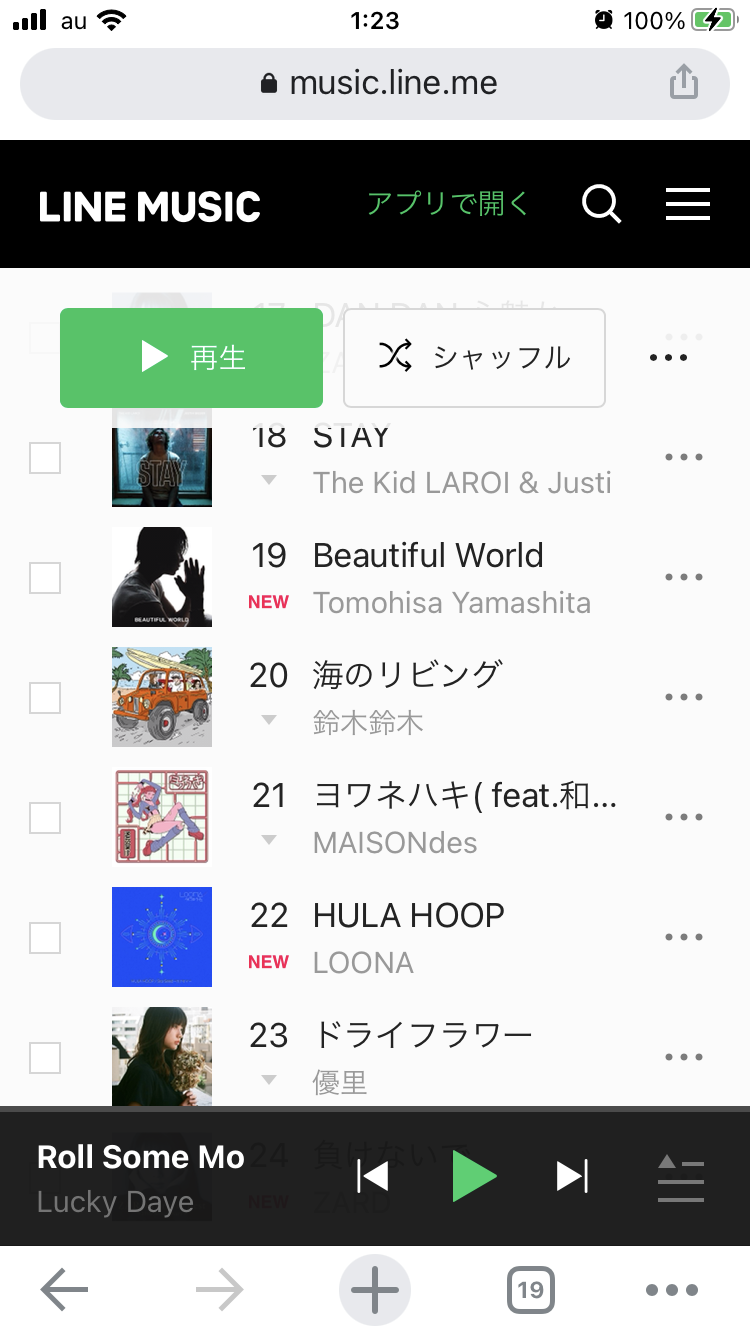The image size is (750, 1334).
Task: Go back with the browser back arrow
Action: click(64, 1290)
